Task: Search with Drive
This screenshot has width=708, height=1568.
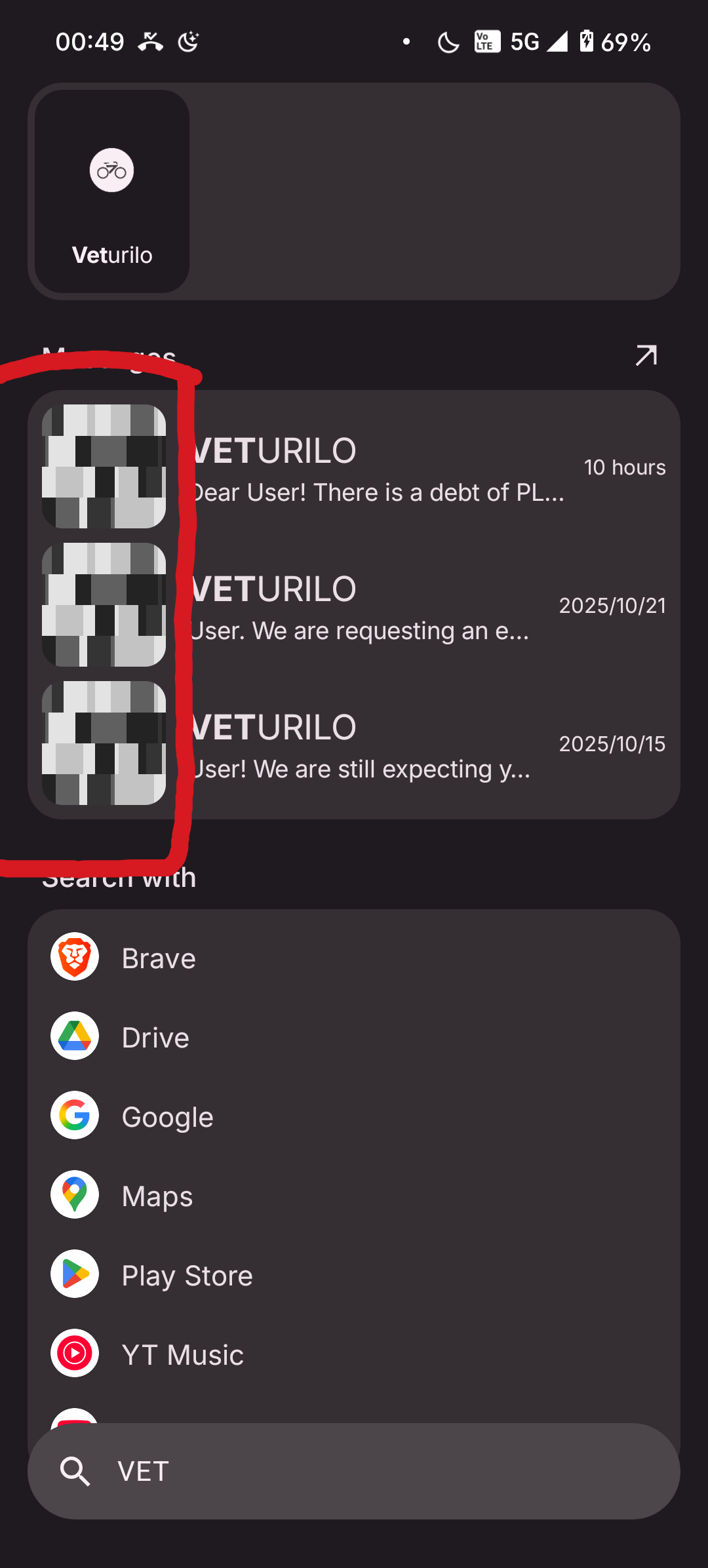Action: (155, 1037)
